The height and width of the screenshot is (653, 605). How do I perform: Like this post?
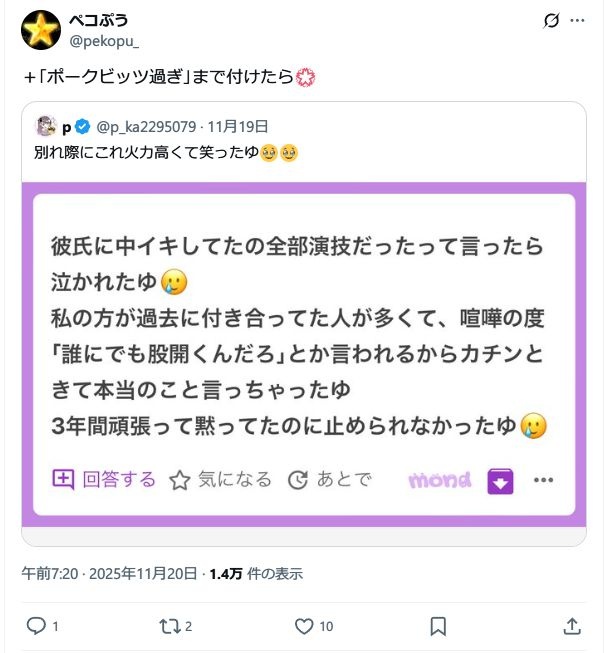tap(306, 626)
